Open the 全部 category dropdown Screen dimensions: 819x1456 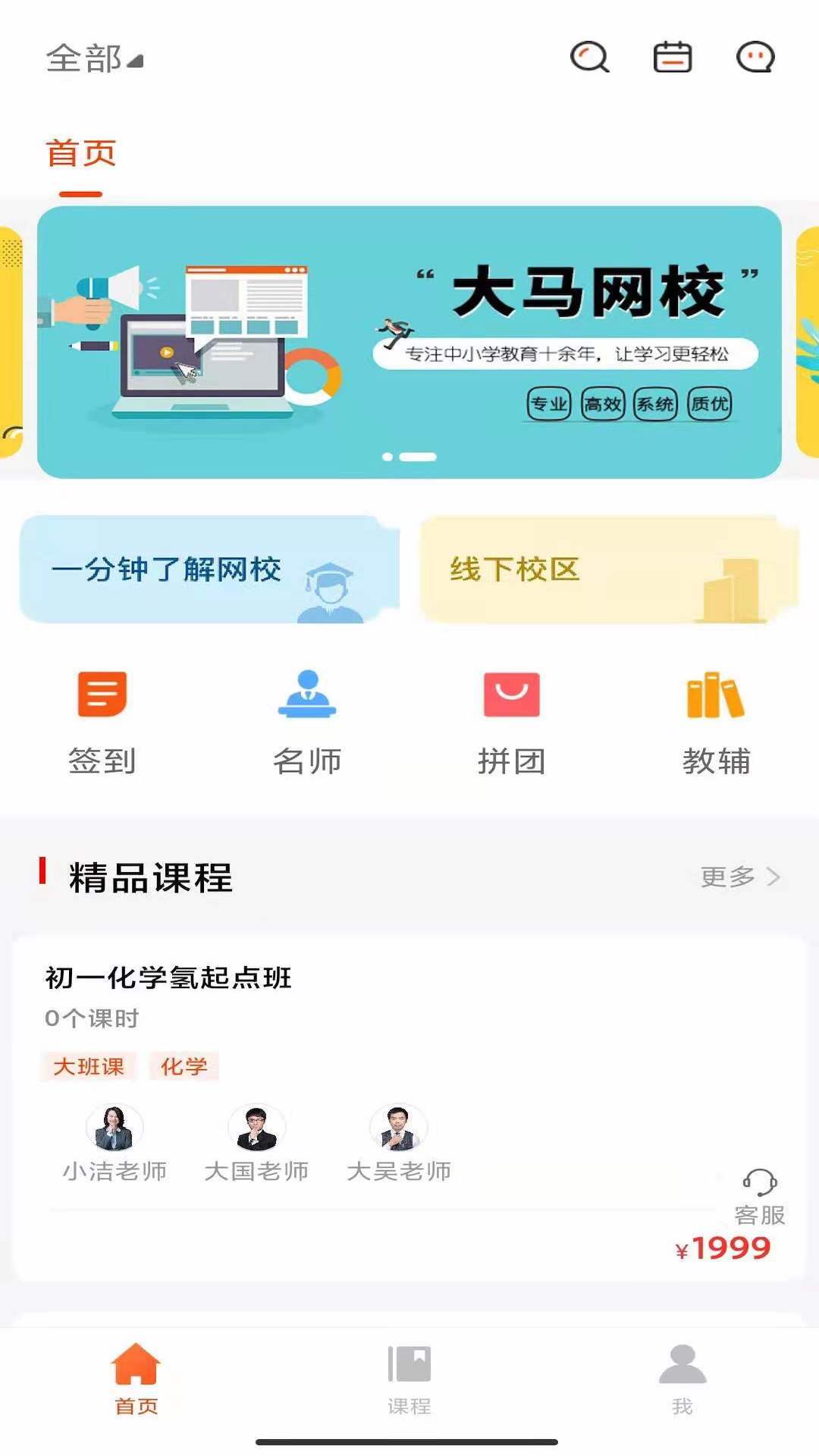coord(94,58)
